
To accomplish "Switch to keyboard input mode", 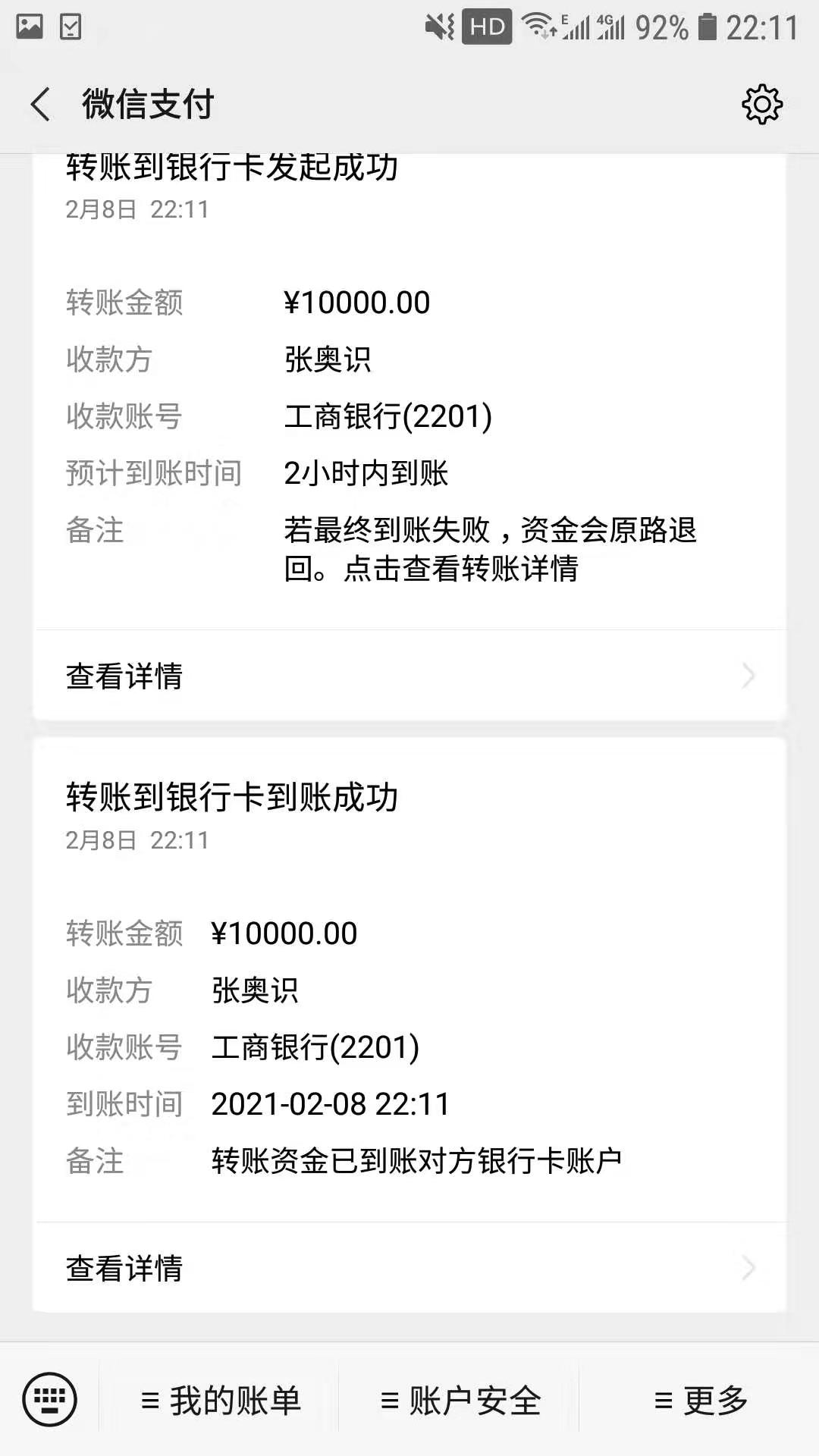I will [x=50, y=1400].
